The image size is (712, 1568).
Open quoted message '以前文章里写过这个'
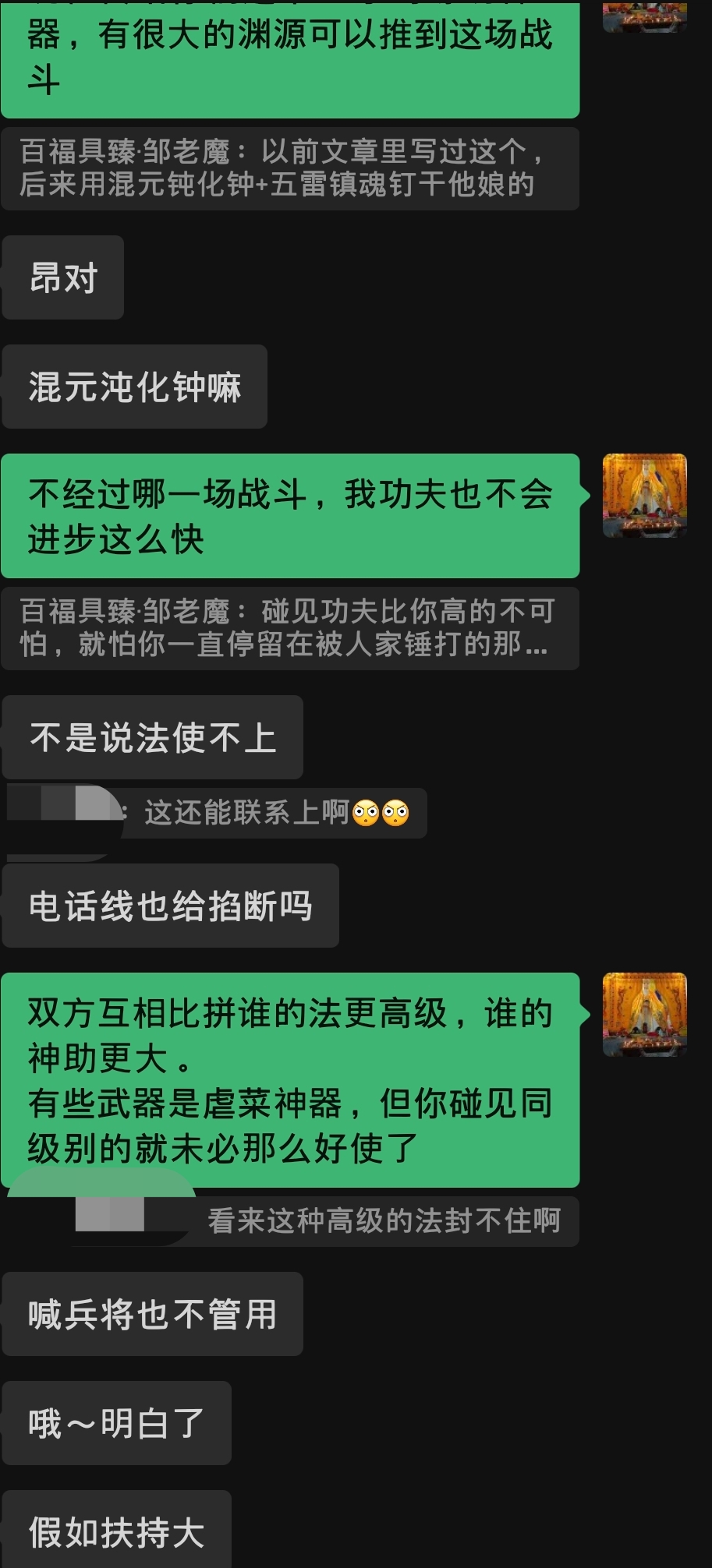click(289, 168)
